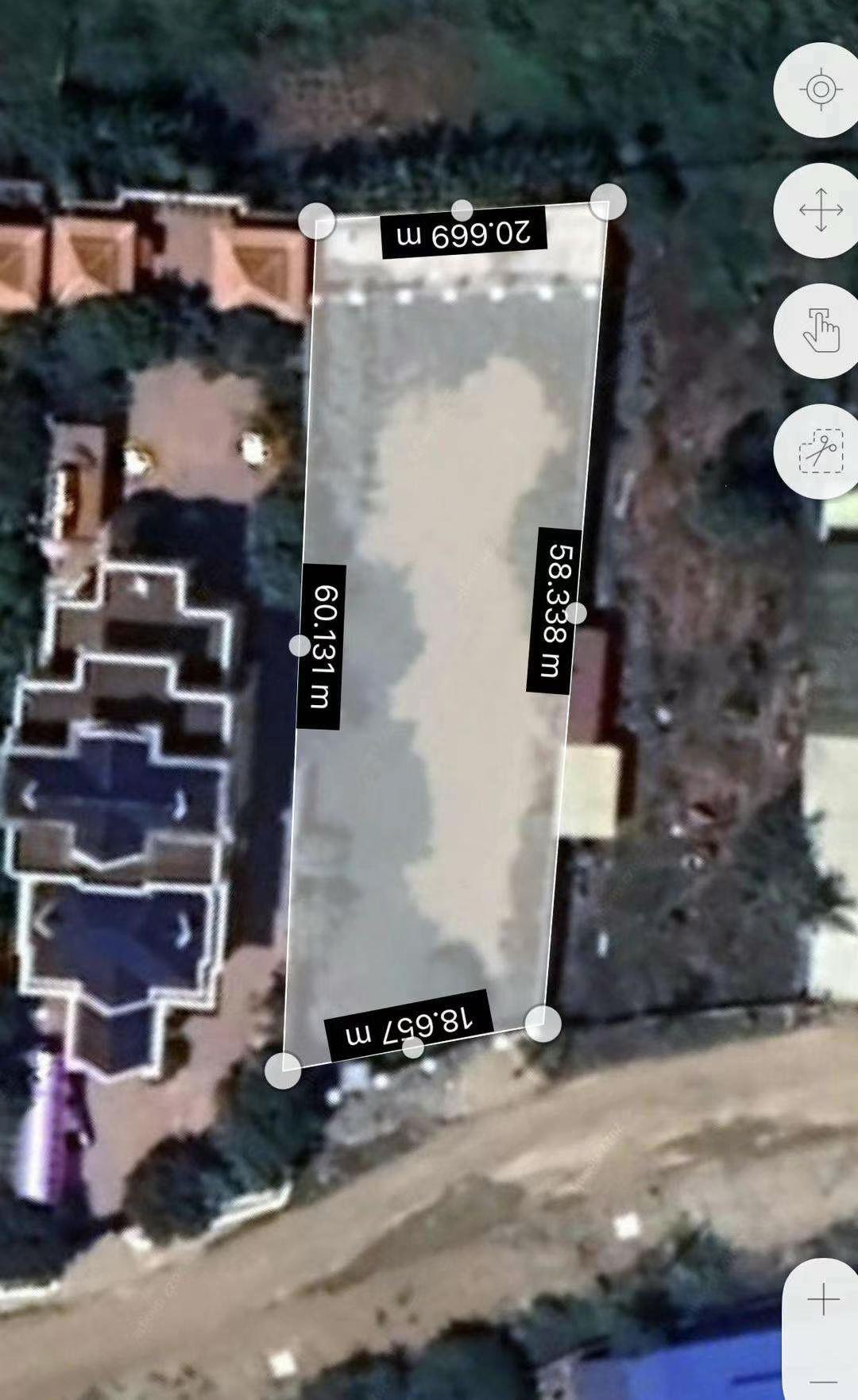Image resolution: width=858 pixels, height=1400 pixels.
Task: Select midpoint handle on 58.338 m edge
Action: point(577,613)
